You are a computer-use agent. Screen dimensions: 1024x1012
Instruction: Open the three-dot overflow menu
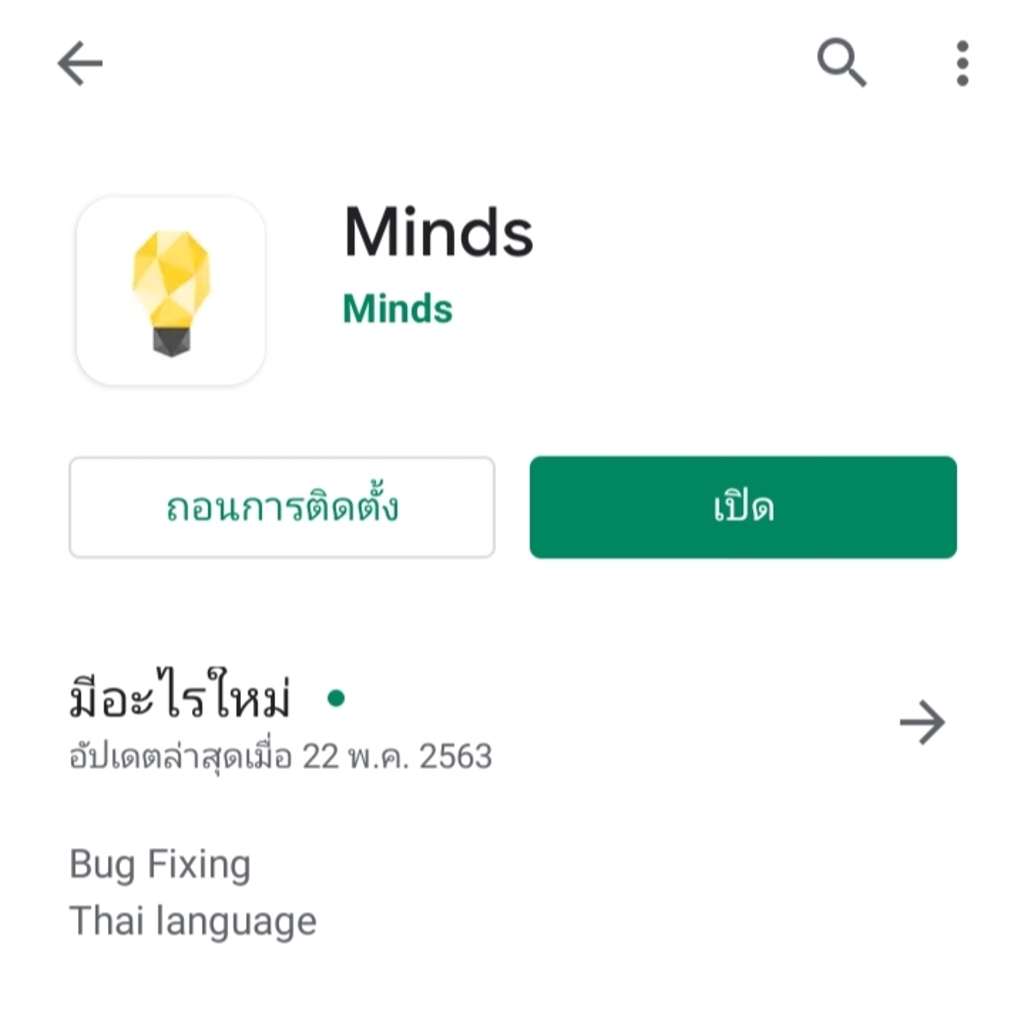click(962, 65)
